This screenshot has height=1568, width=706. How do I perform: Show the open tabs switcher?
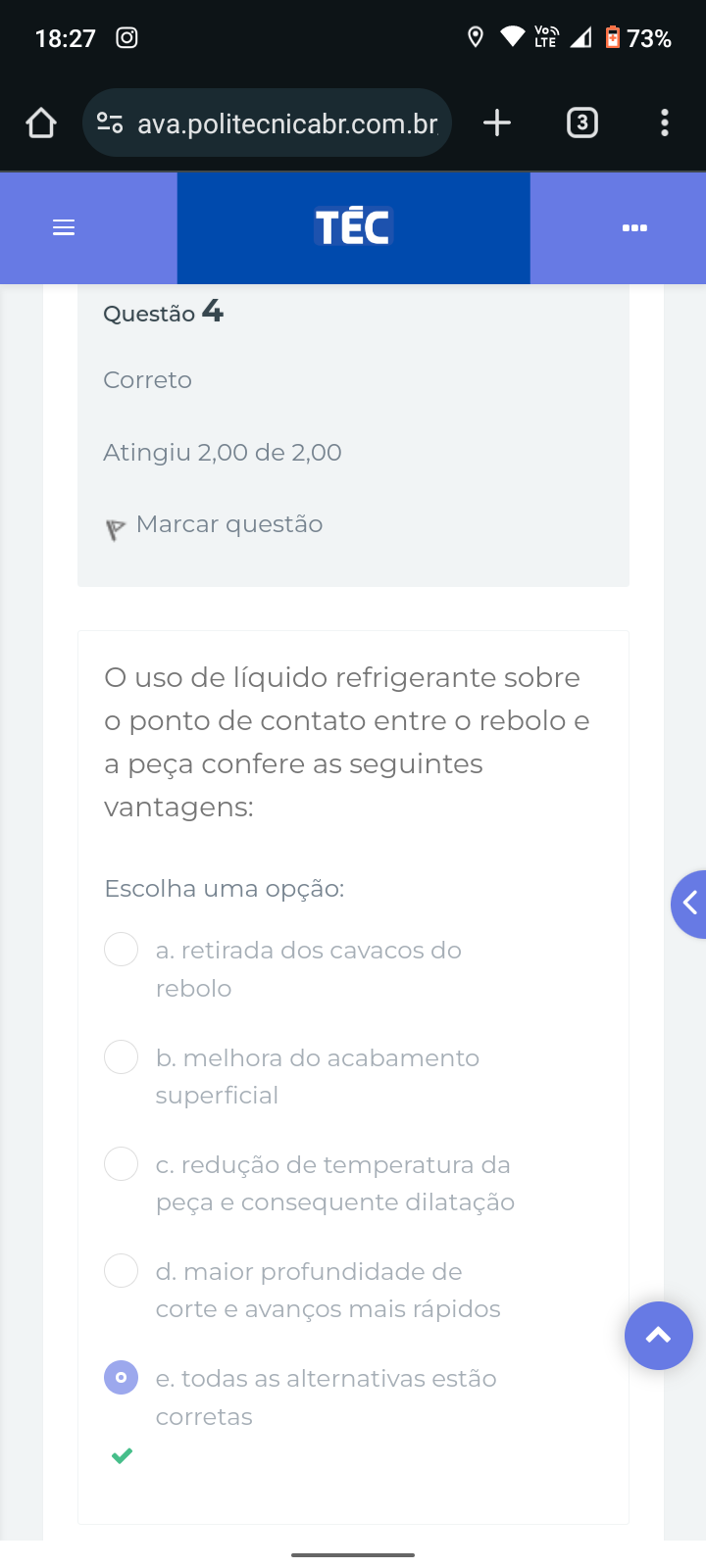click(581, 122)
